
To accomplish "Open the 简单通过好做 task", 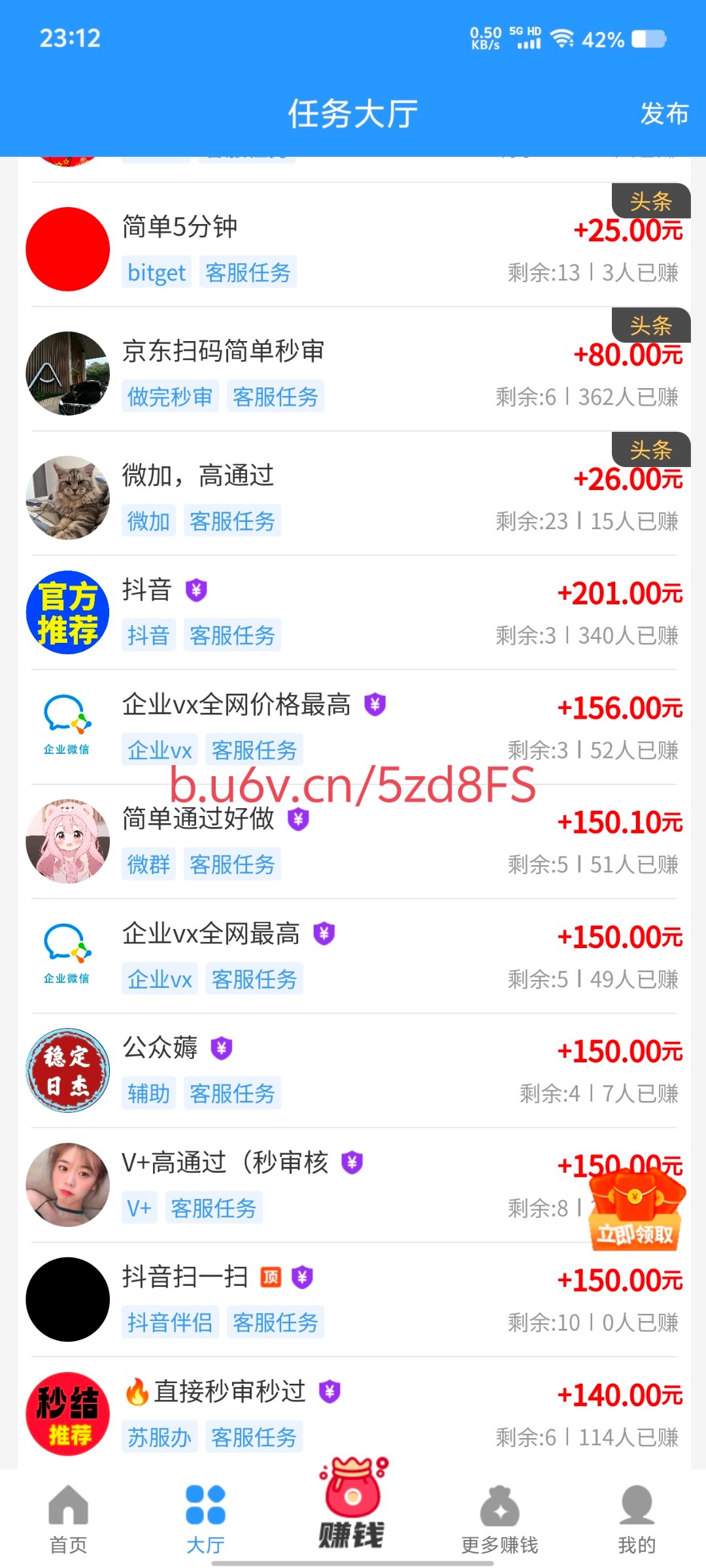I will tap(353, 843).
